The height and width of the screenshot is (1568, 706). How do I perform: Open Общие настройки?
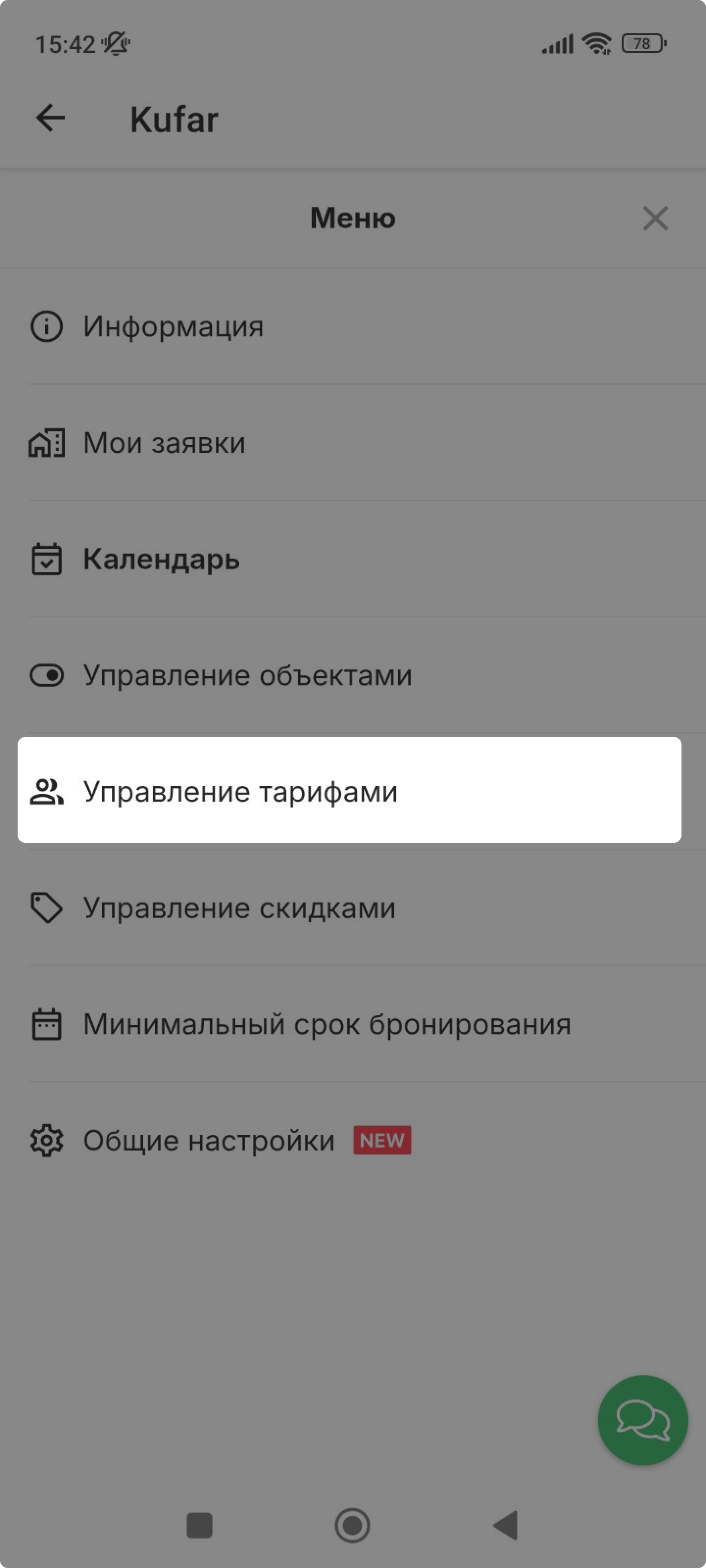[353, 1140]
